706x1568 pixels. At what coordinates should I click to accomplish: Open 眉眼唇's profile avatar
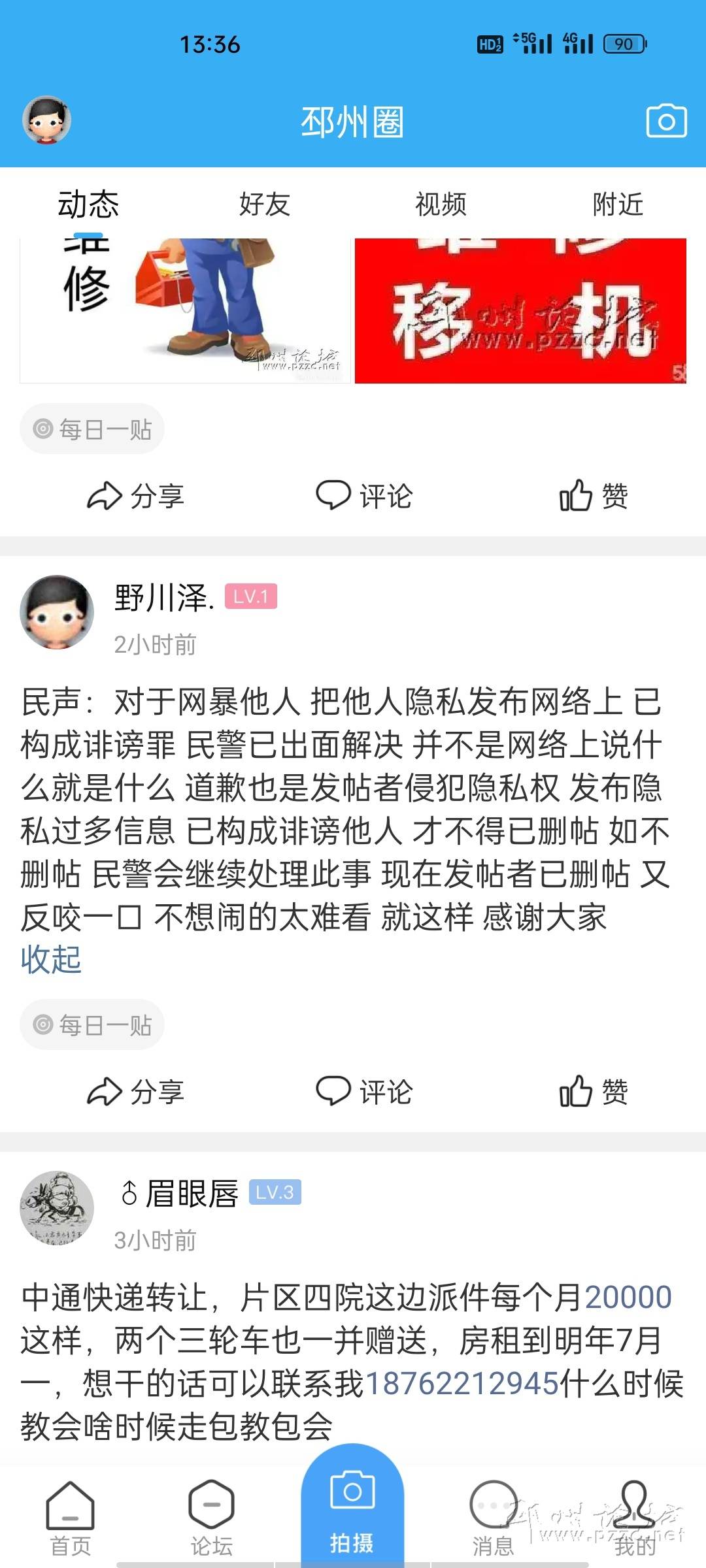[x=57, y=1208]
